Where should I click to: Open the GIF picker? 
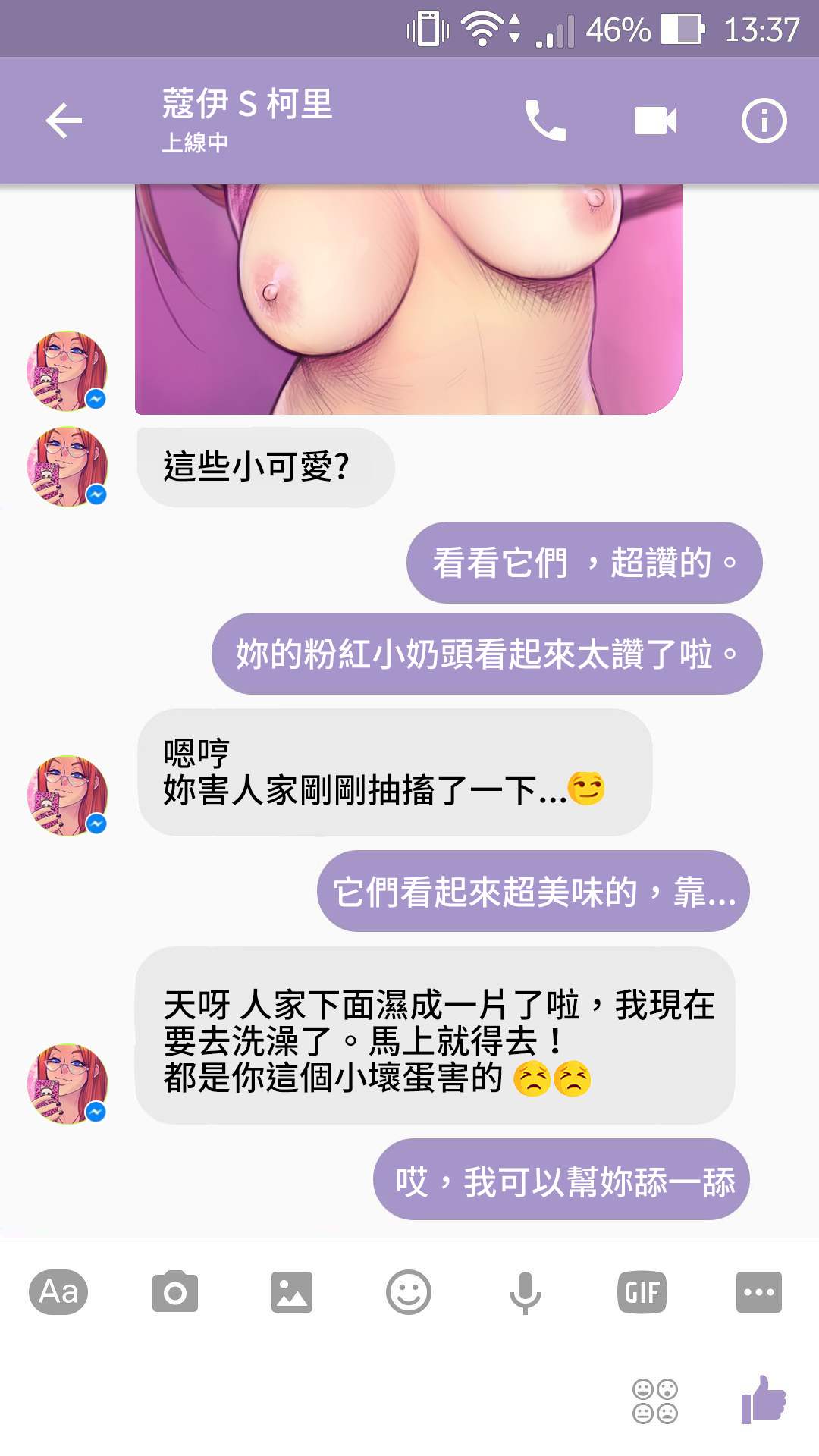(642, 1292)
